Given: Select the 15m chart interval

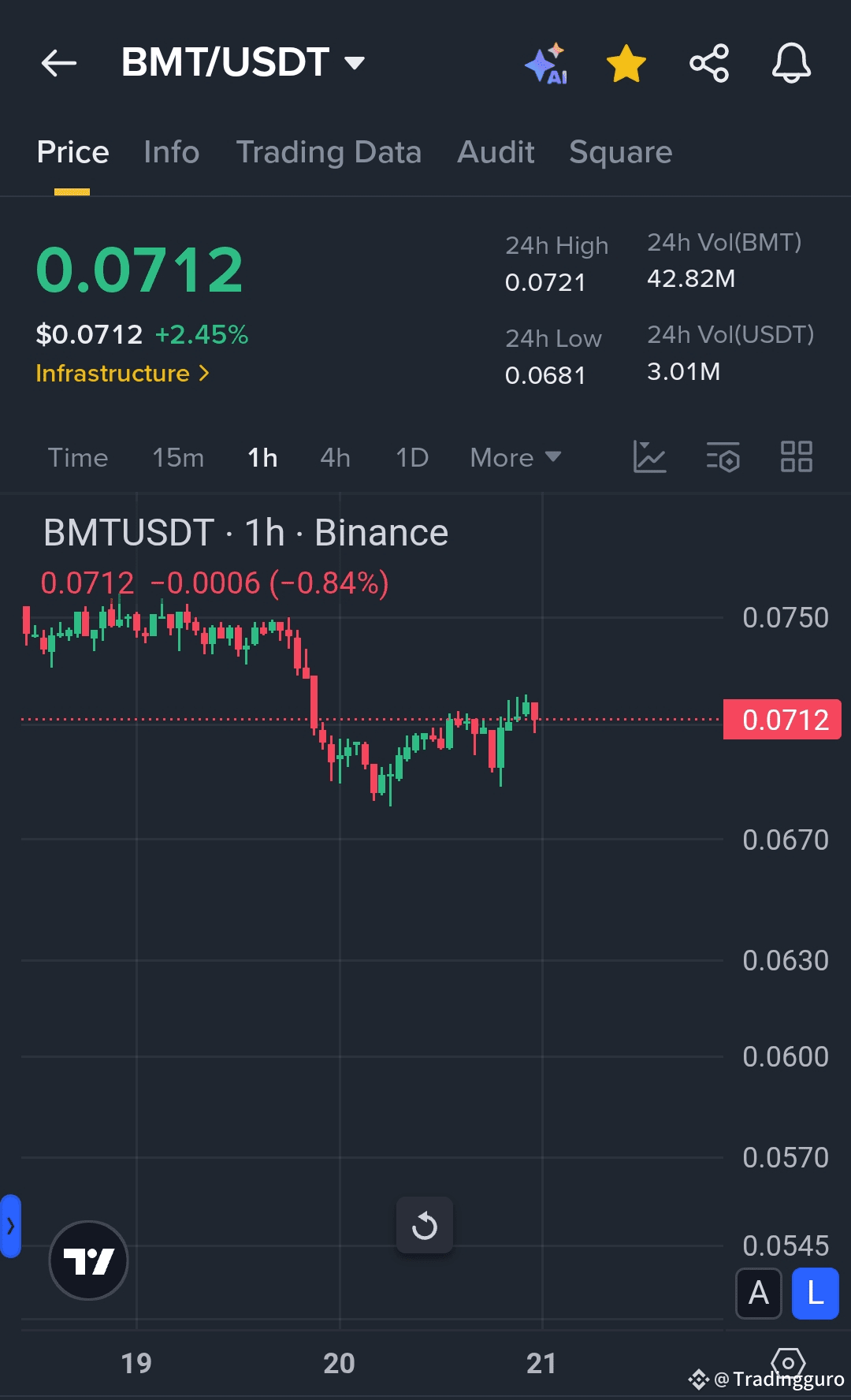Looking at the screenshot, I should click(x=178, y=457).
